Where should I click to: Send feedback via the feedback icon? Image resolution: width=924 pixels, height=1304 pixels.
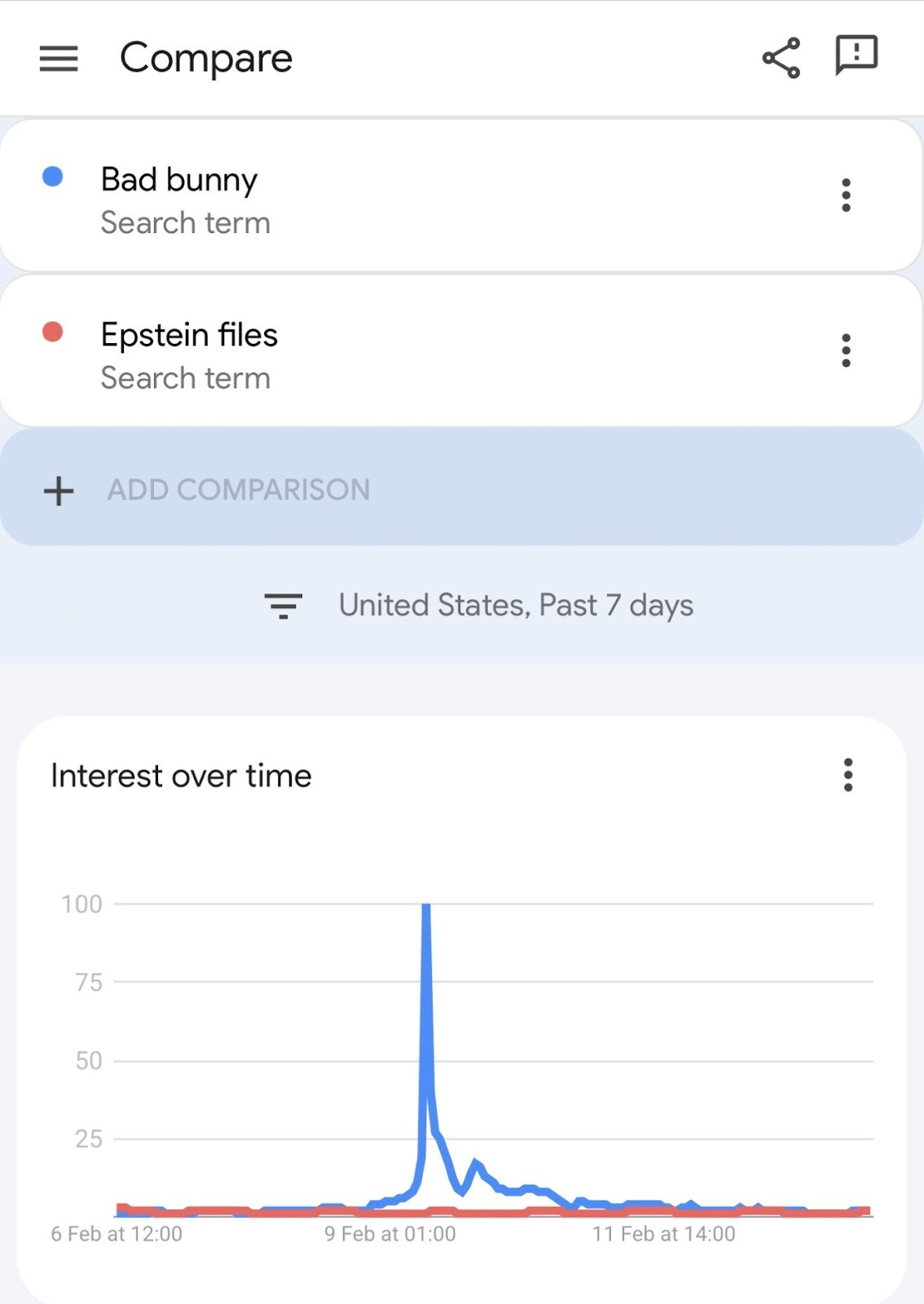coord(856,55)
